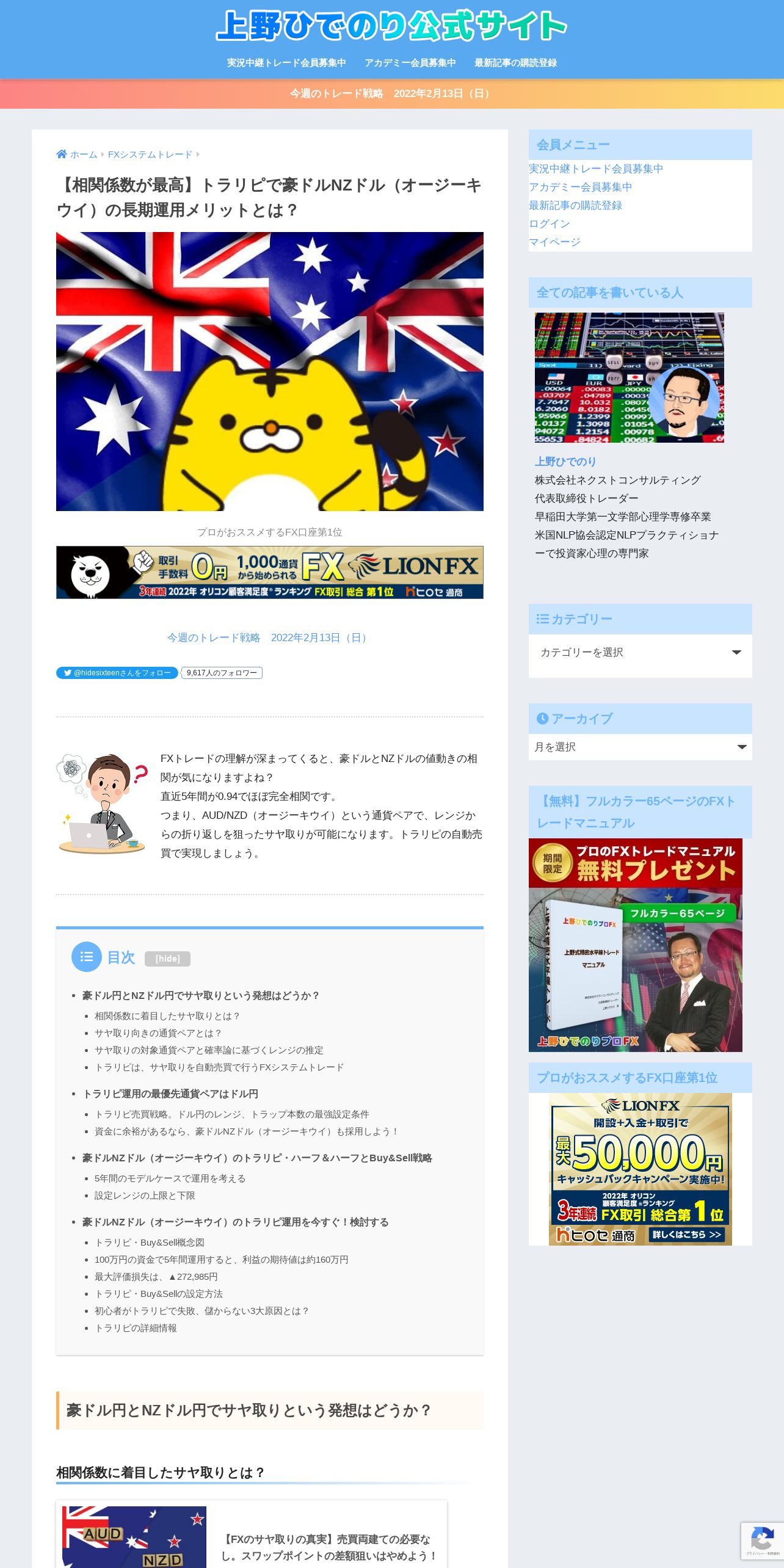Open author link 上野ひでのり
784x1568 pixels.
(565, 462)
